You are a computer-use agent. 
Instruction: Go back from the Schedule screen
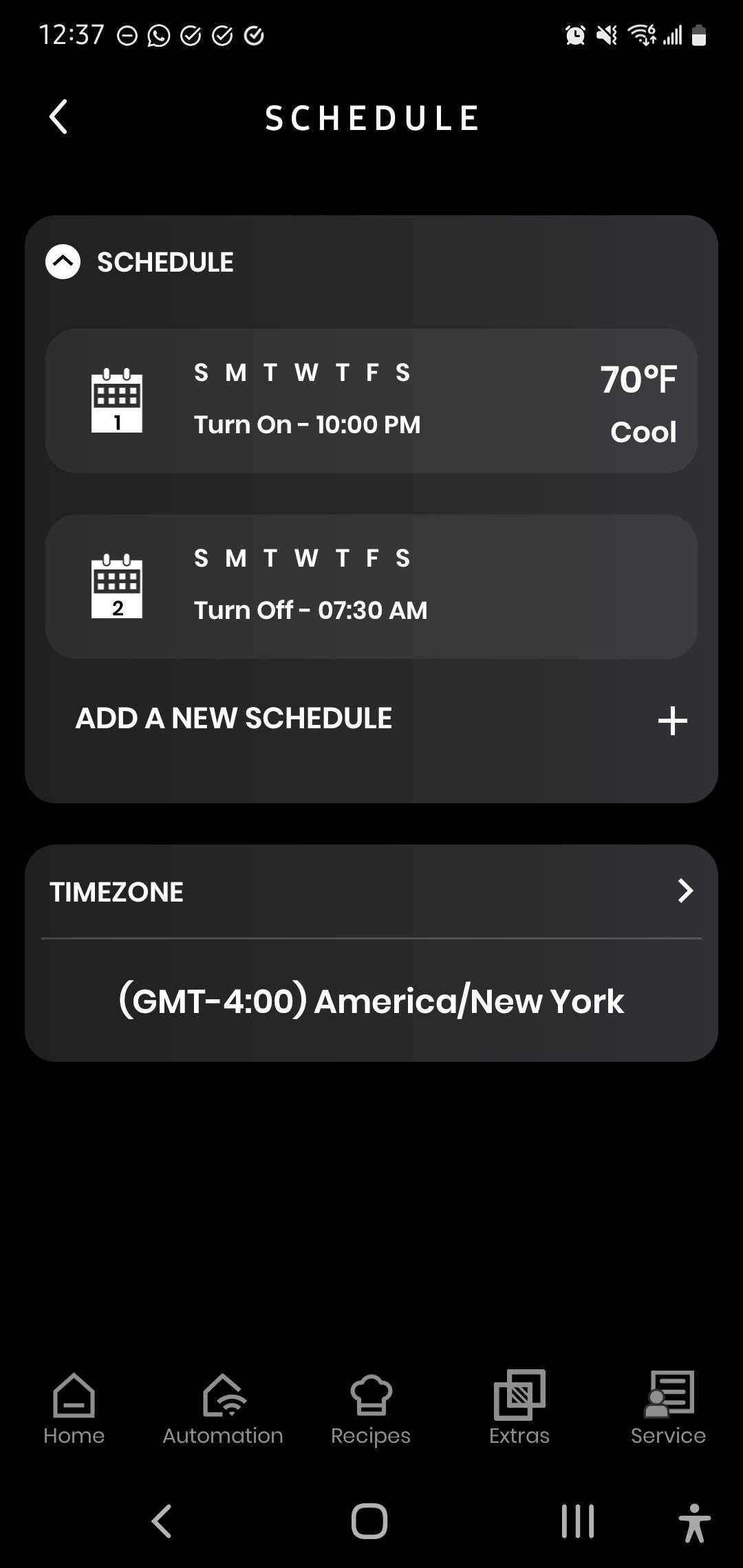point(59,117)
